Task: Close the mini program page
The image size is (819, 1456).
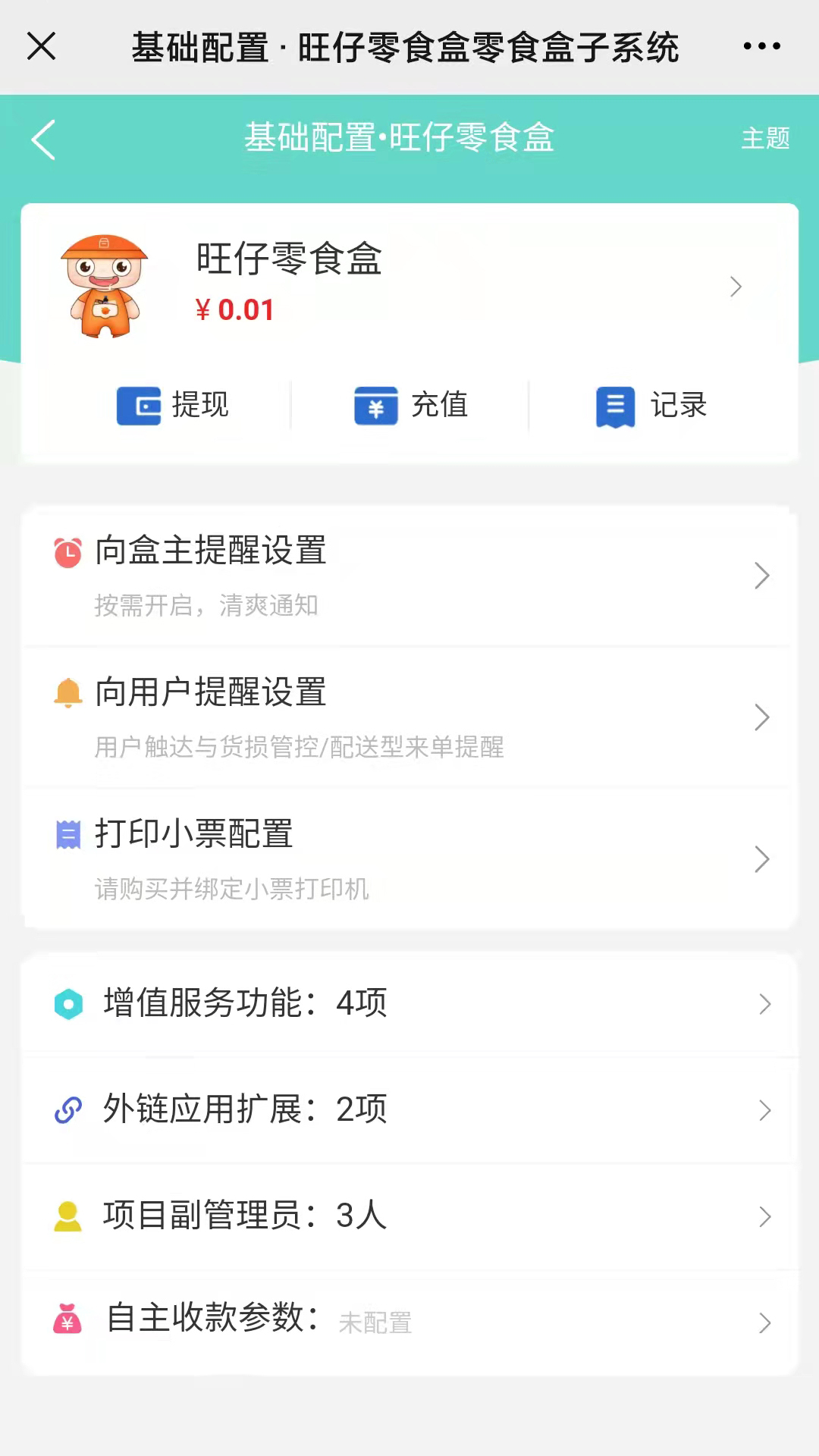Action: (x=42, y=46)
